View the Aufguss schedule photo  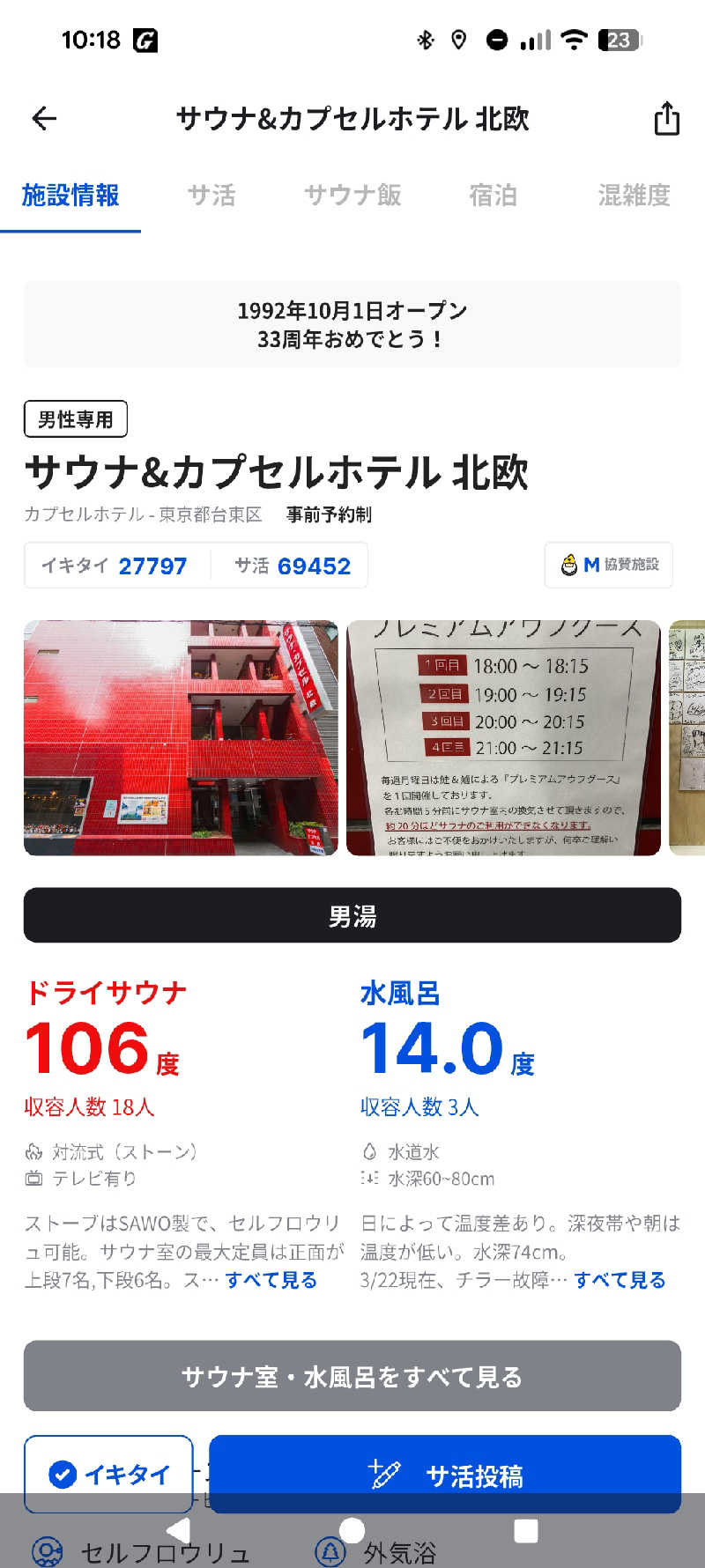503,737
